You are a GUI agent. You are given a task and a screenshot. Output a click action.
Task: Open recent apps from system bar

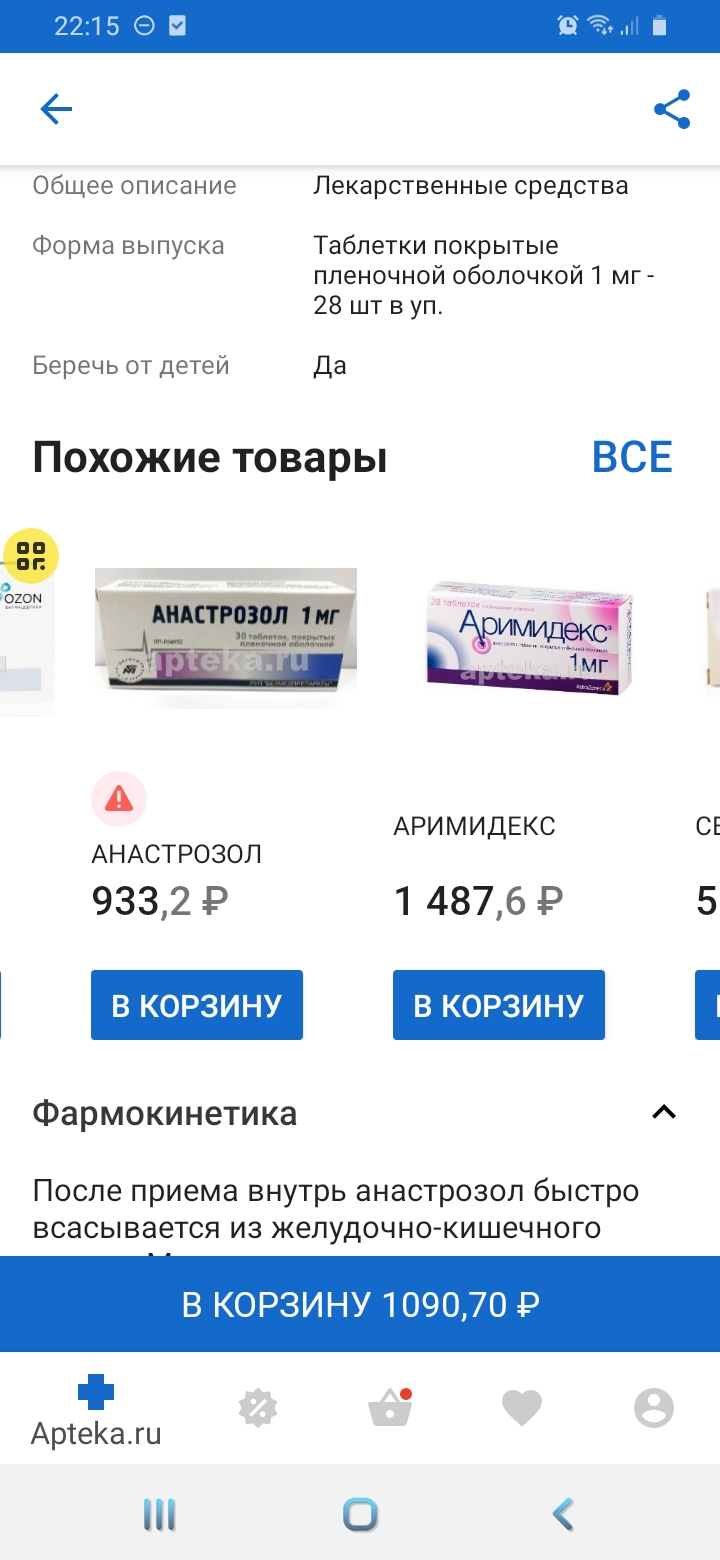(x=160, y=1515)
